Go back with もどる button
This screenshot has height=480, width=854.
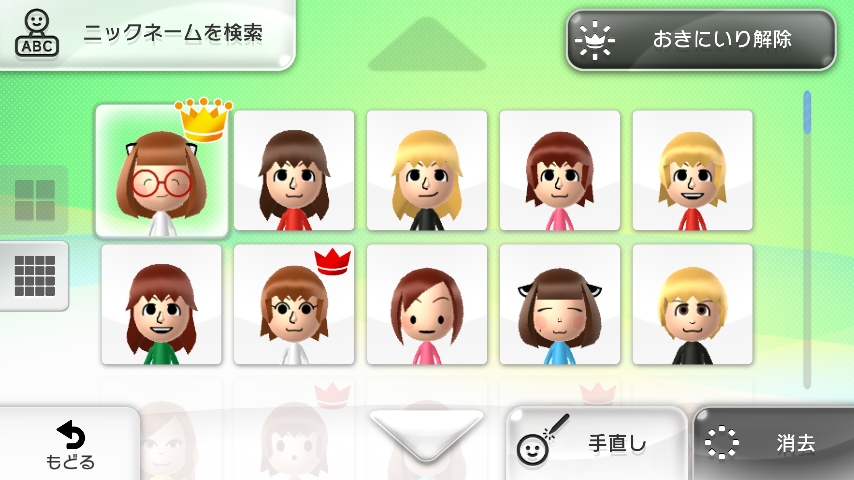[70, 445]
